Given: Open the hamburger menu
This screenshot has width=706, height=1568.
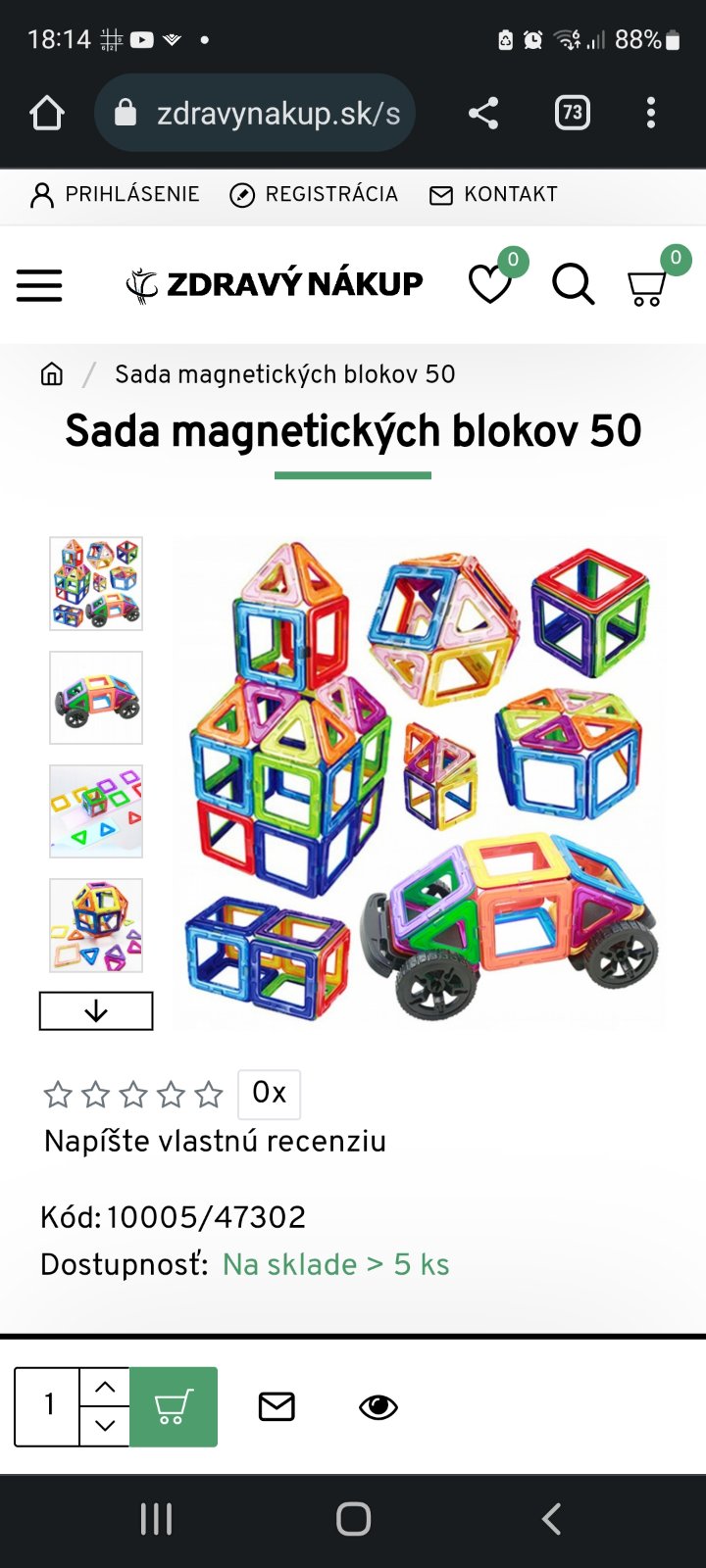Looking at the screenshot, I should click(39, 285).
